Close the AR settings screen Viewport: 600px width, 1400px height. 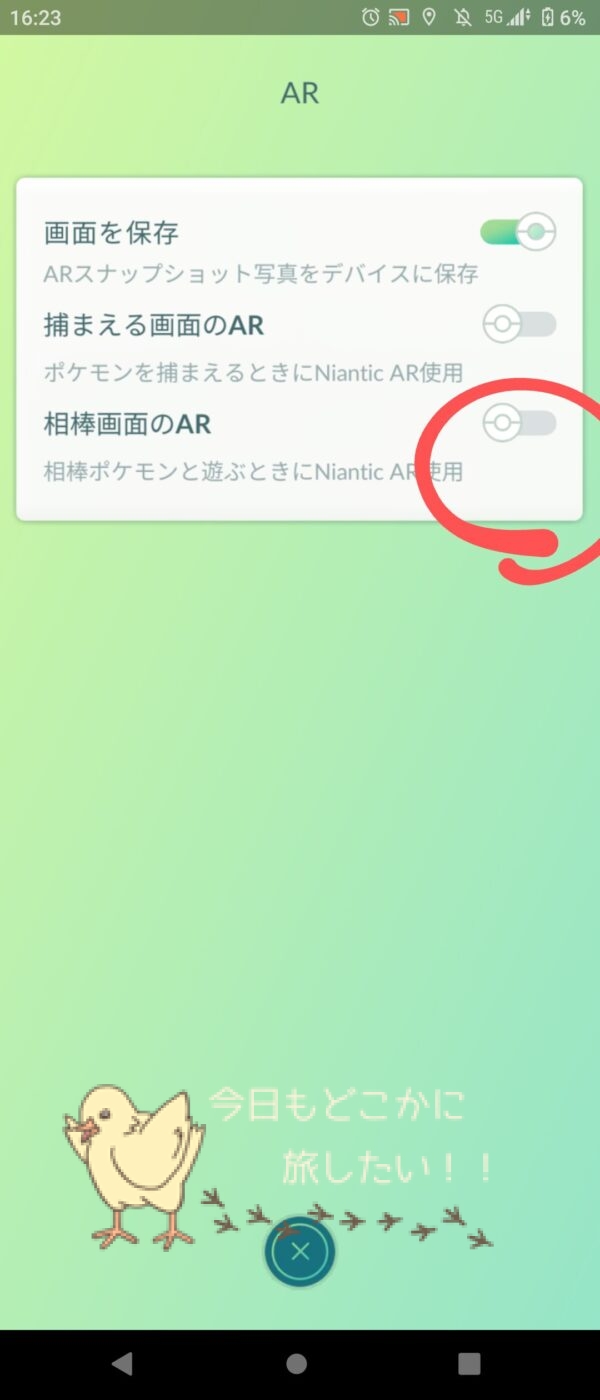point(300,1251)
